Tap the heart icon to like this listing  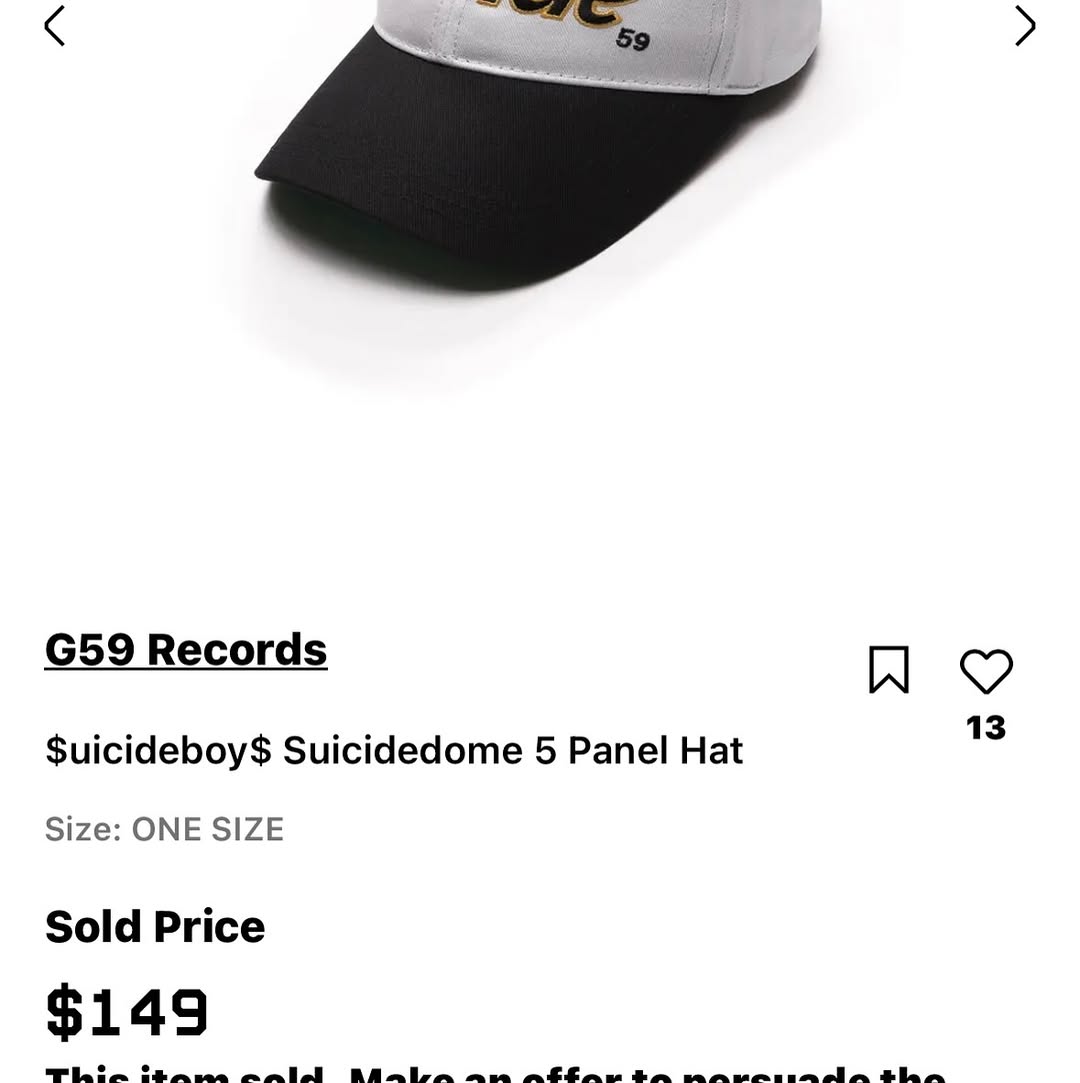click(986, 671)
